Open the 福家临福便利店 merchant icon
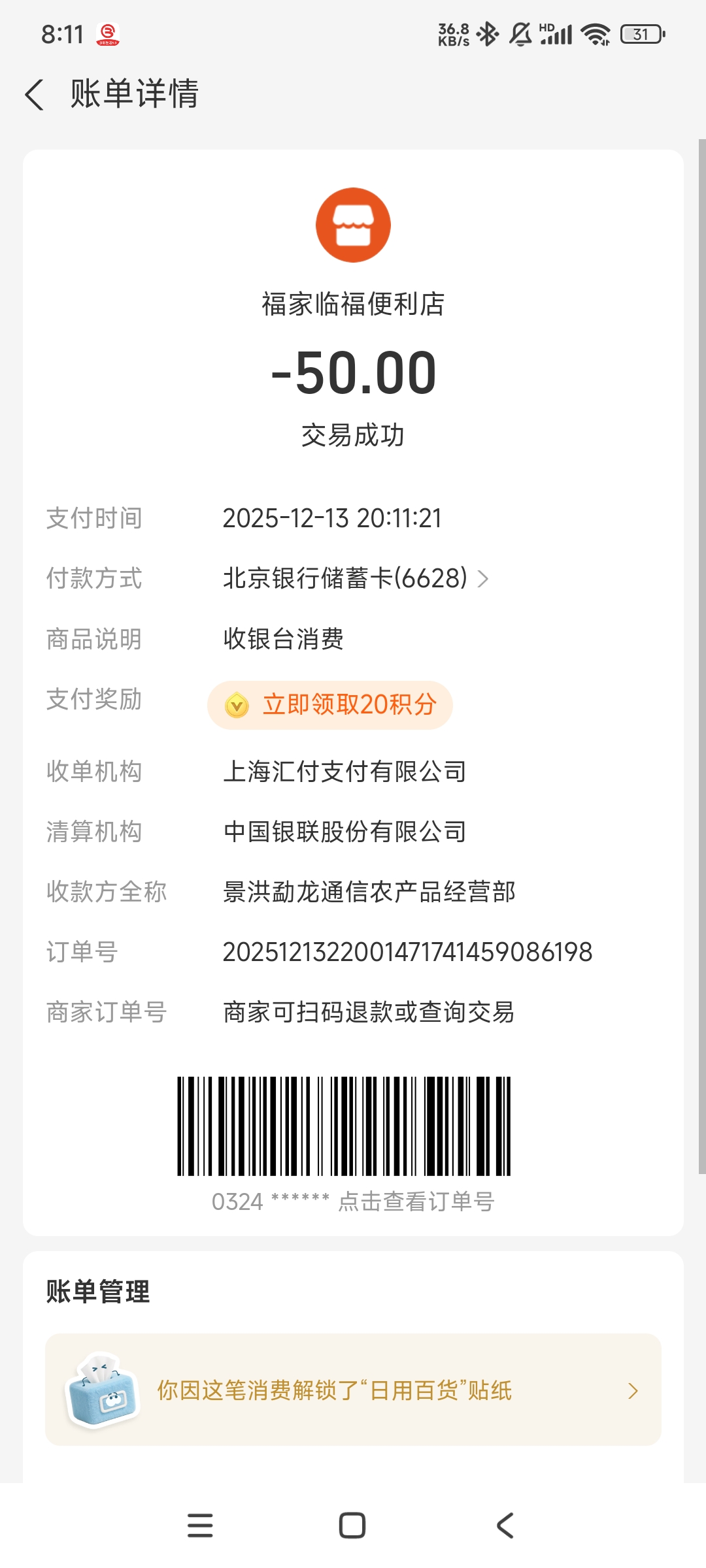The width and height of the screenshot is (706, 1568). (353, 225)
